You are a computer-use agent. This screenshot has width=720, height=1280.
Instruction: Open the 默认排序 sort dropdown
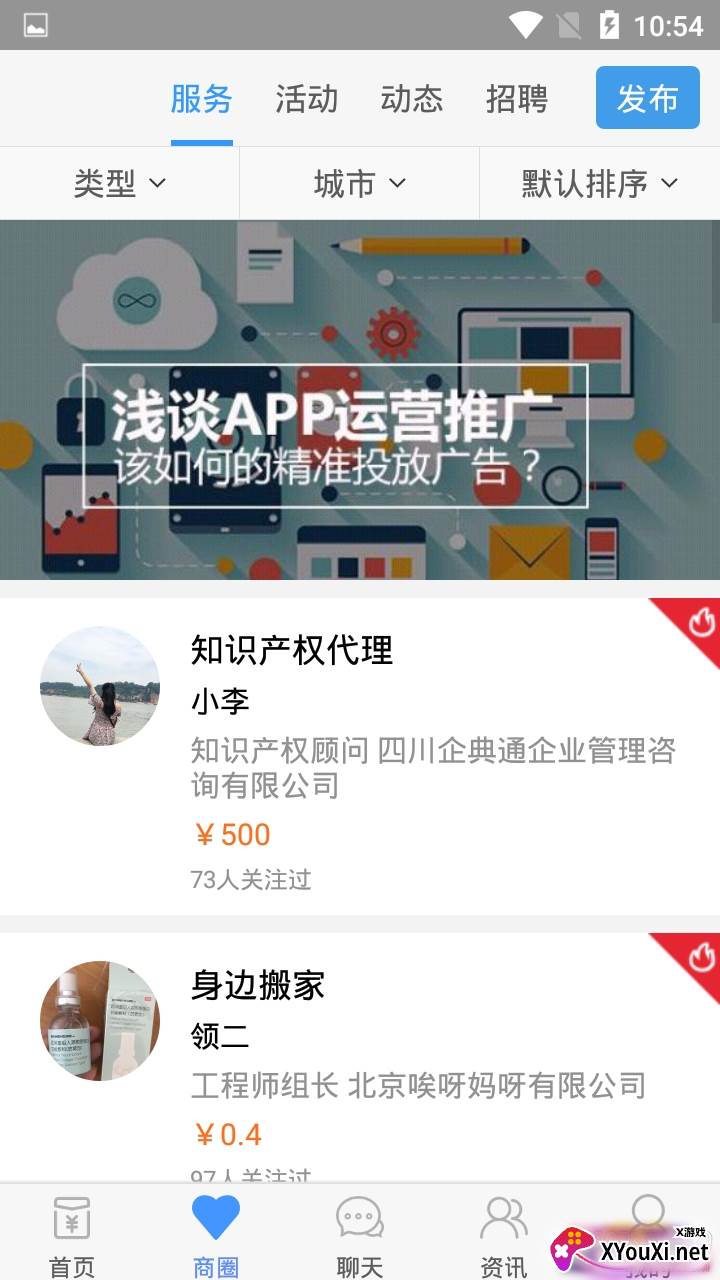coord(599,183)
